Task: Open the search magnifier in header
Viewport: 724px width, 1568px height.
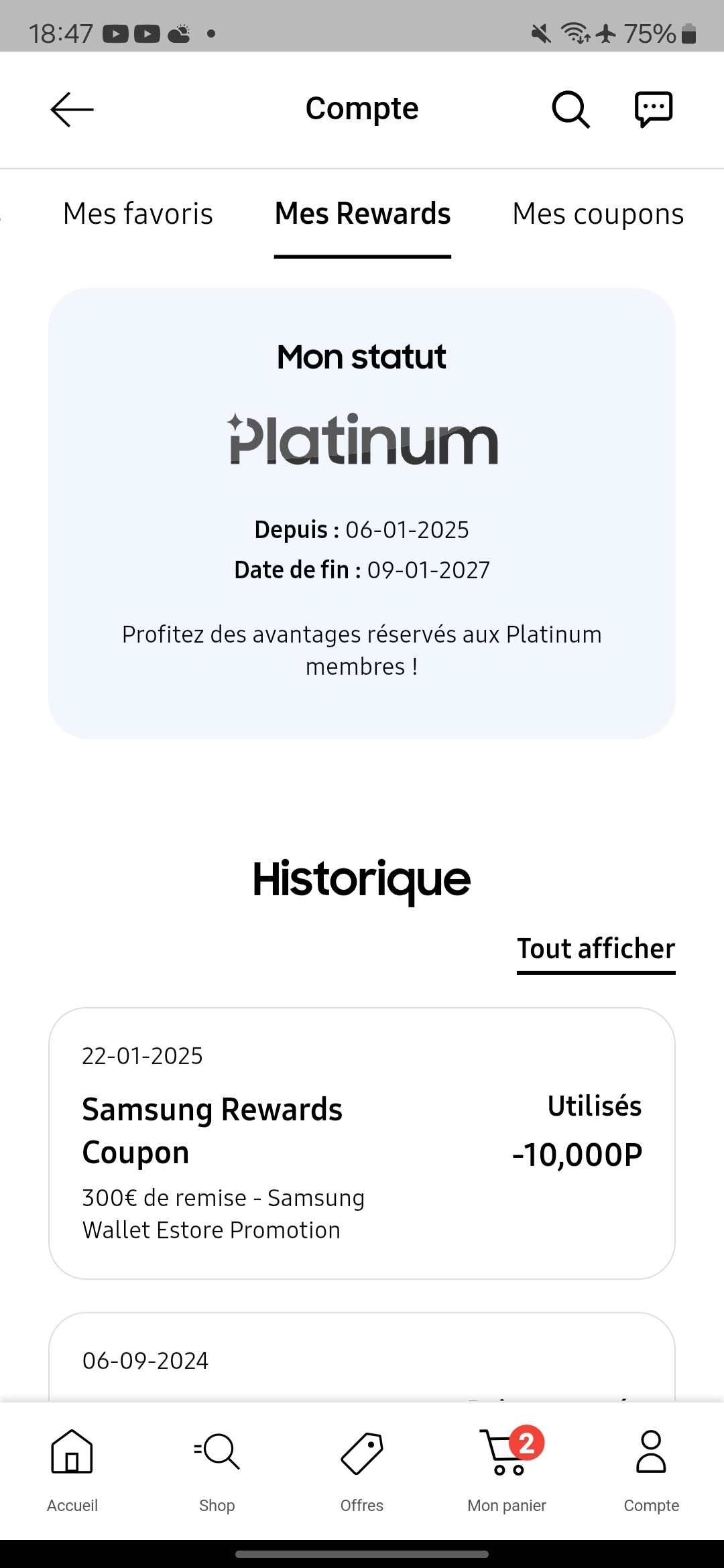Action: [x=570, y=109]
